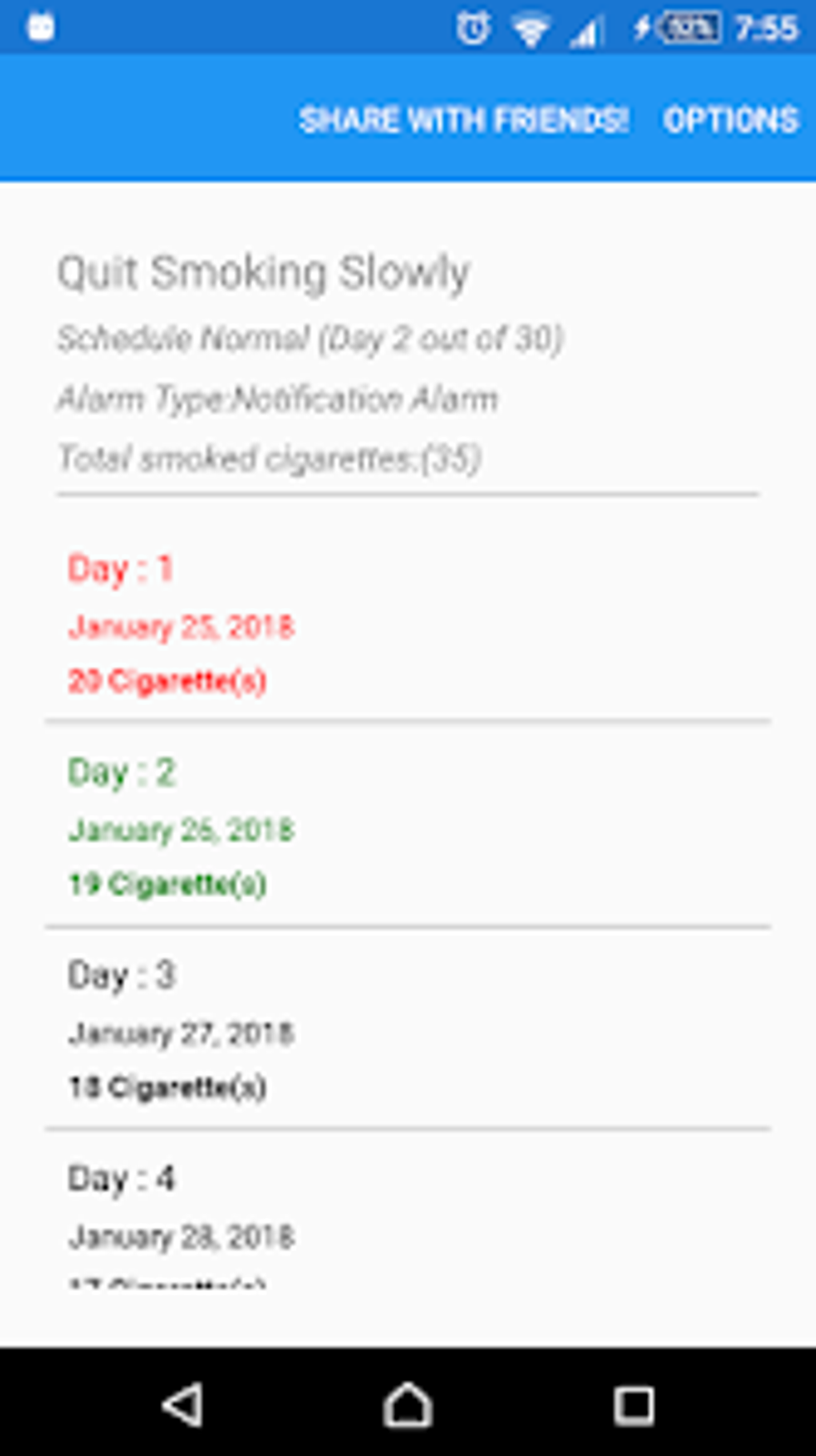Tap the Day : 4 row
The width and height of the screenshot is (816, 1456).
[121, 1177]
